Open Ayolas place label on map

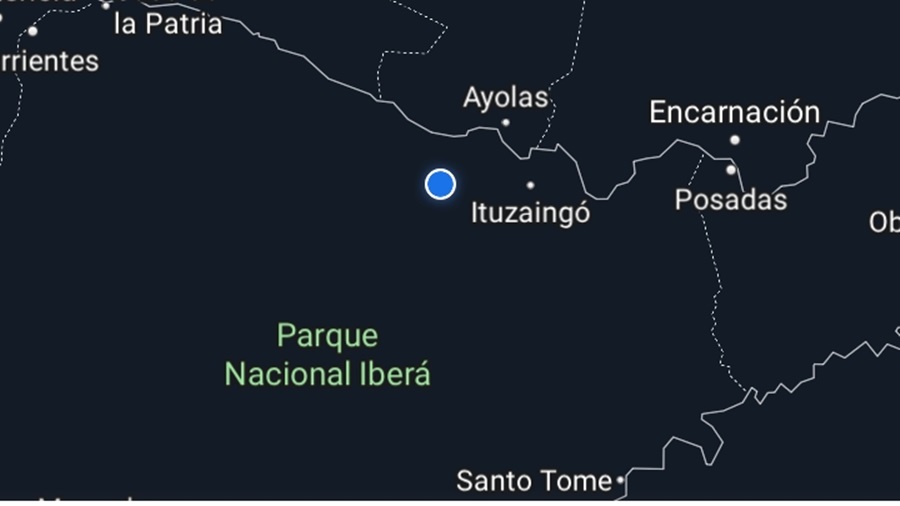[x=505, y=98]
